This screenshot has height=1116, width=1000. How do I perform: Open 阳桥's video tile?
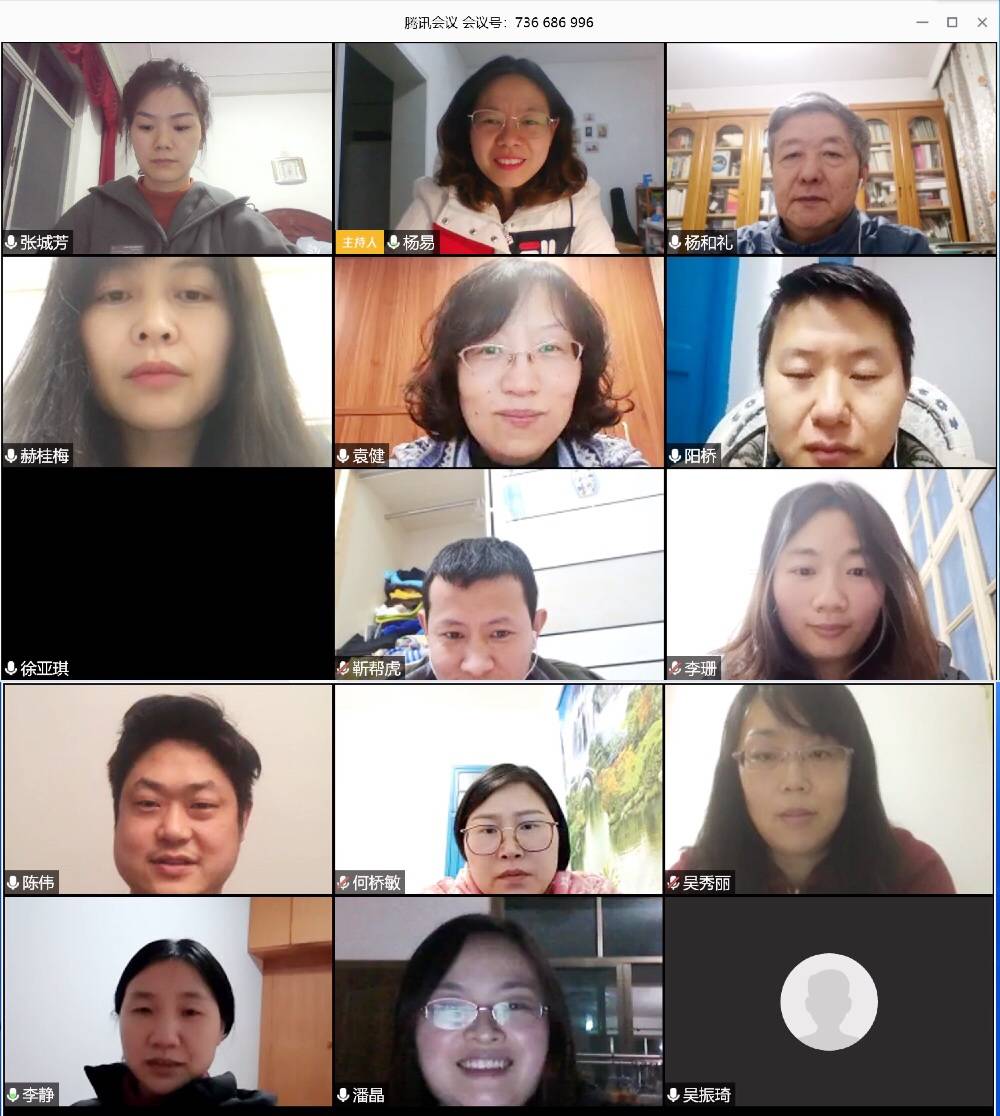point(831,361)
